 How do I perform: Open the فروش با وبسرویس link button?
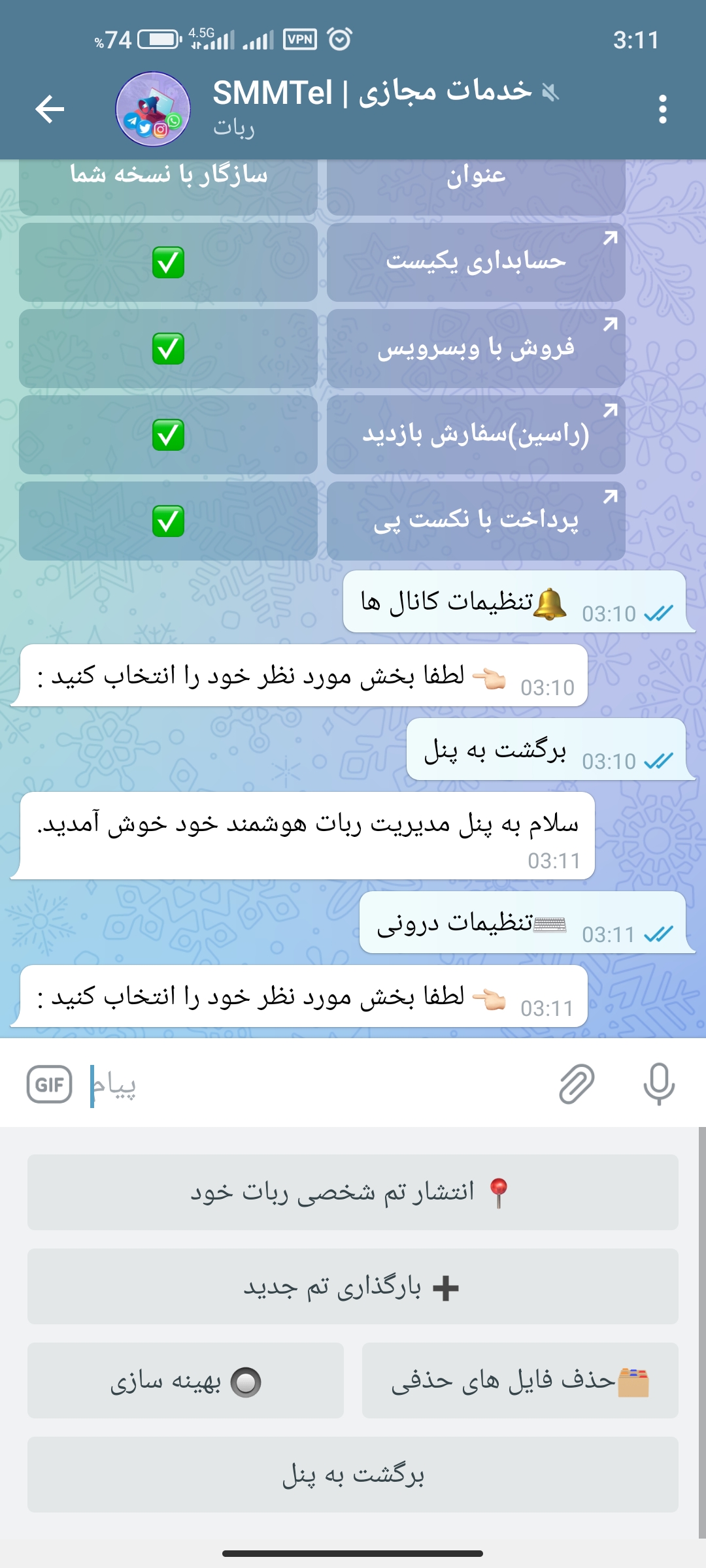point(476,348)
